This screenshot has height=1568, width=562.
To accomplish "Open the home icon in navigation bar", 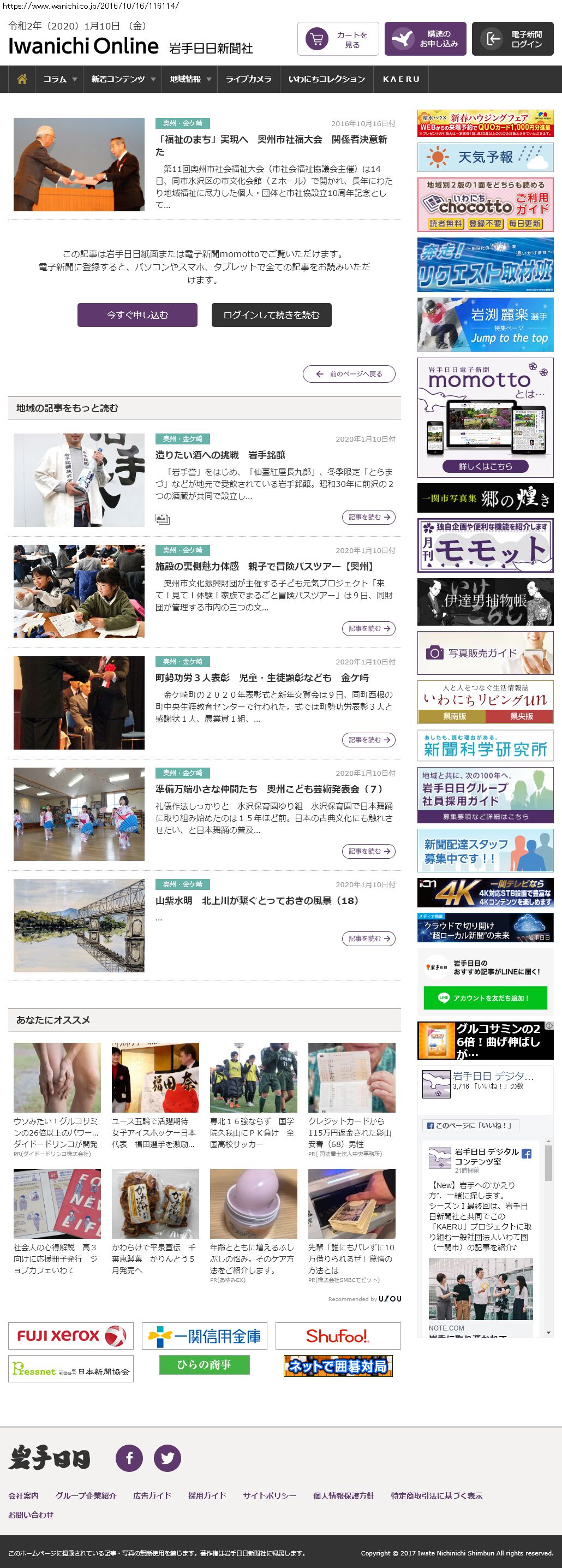I will click(22, 79).
